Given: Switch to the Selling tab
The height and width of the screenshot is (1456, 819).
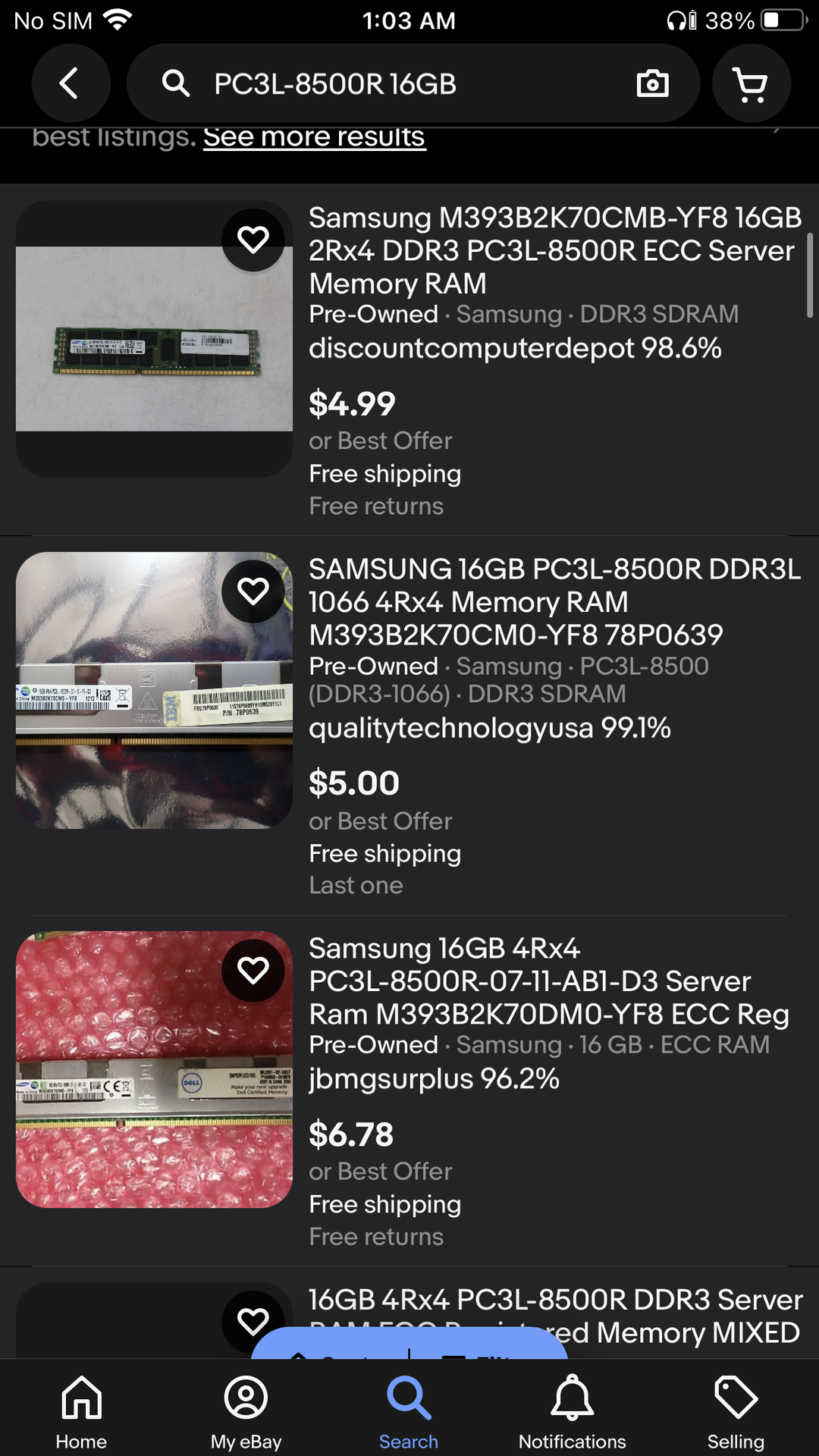Looking at the screenshot, I should 736,1410.
